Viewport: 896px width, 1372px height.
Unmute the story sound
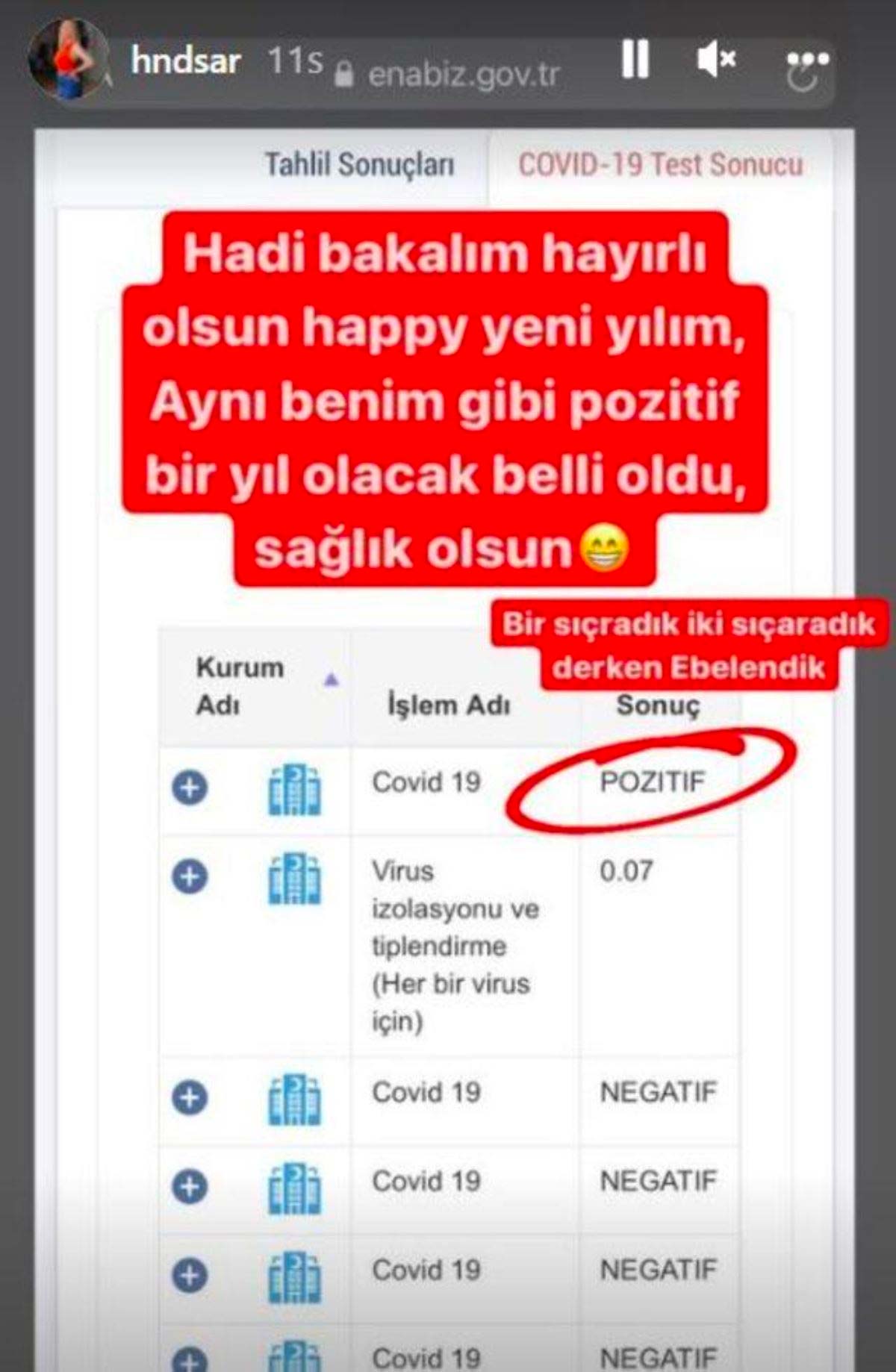(715, 59)
